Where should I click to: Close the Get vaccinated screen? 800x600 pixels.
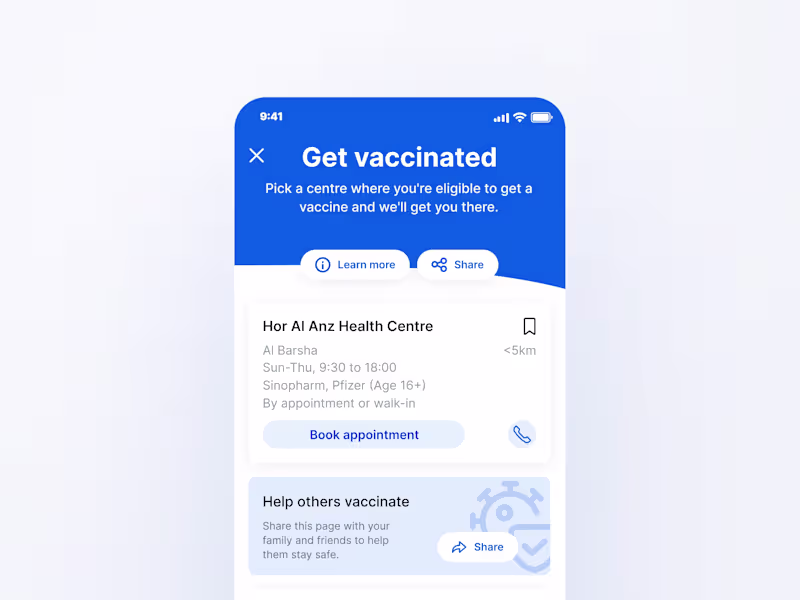coord(257,155)
